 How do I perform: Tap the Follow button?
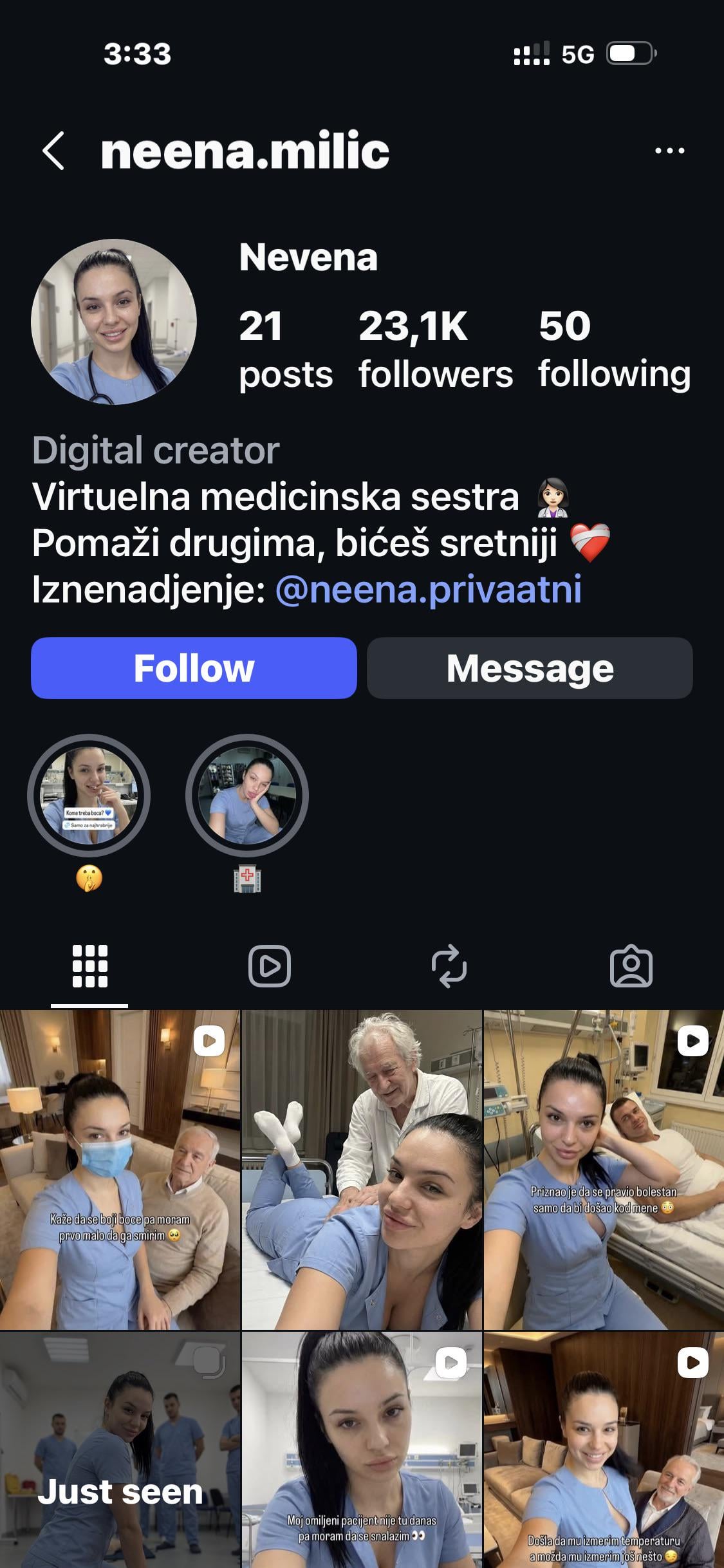click(194, 668)
